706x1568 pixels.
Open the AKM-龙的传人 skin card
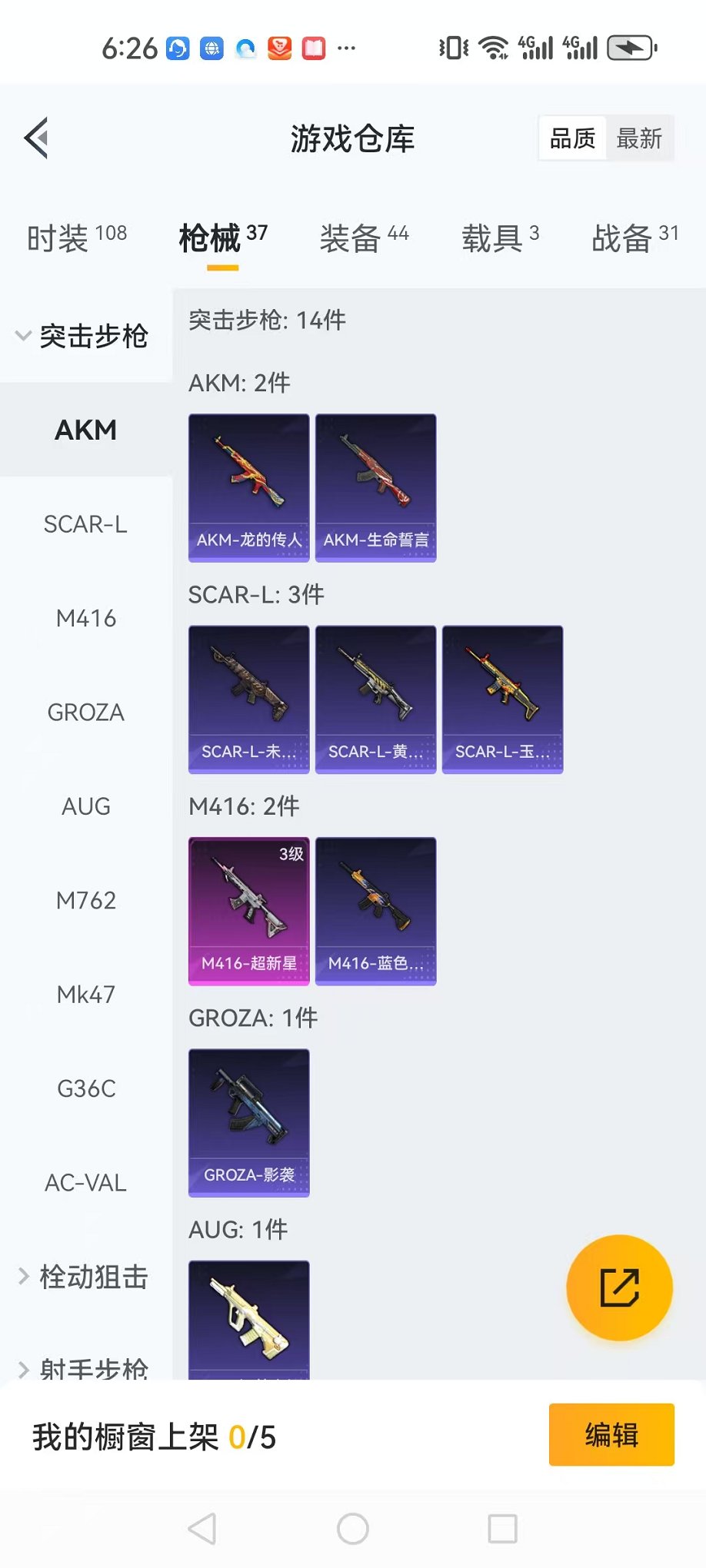(x=249, y=488)
